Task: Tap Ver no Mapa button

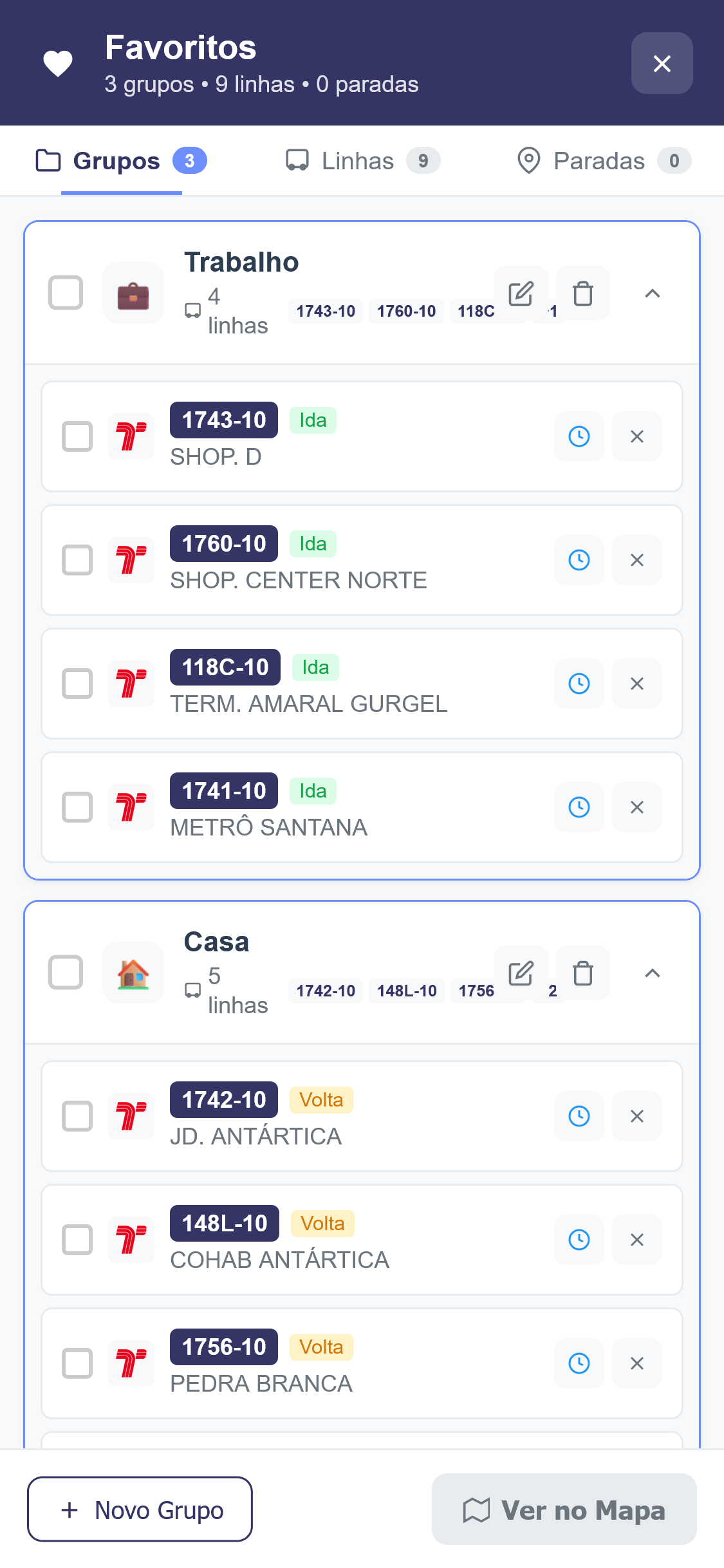Action: coord(564,1509)
